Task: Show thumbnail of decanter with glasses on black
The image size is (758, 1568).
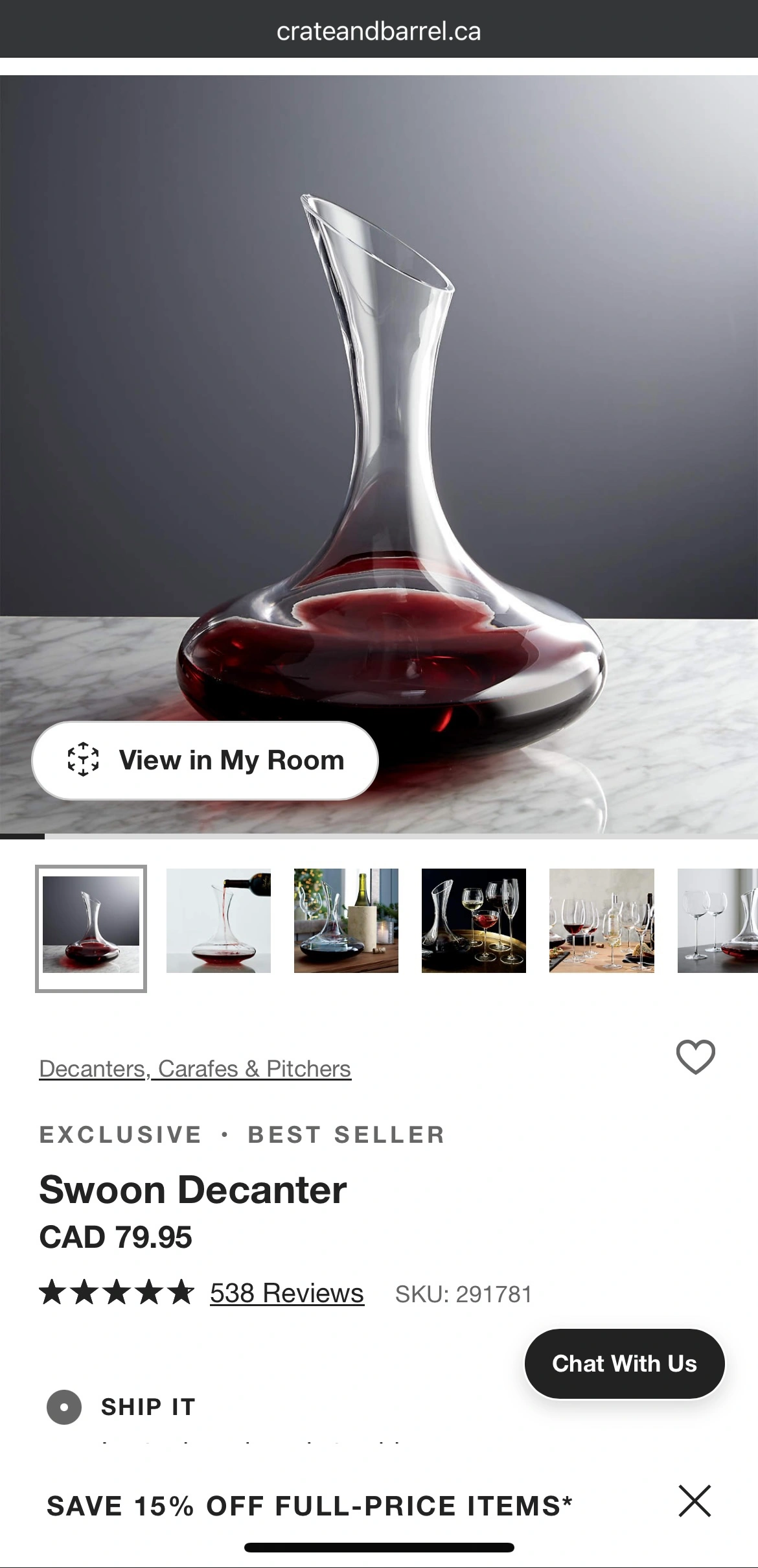Action: [474, 920]
